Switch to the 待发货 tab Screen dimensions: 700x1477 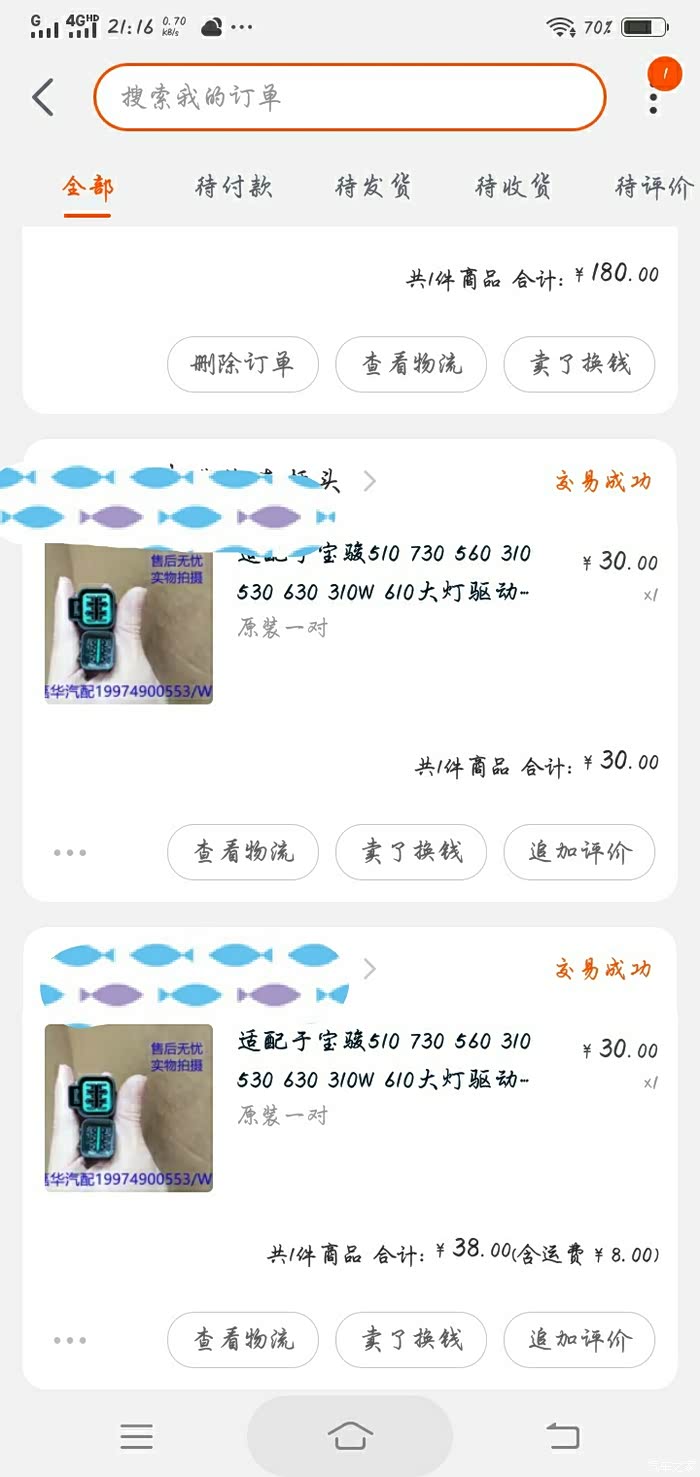(373, 187)
